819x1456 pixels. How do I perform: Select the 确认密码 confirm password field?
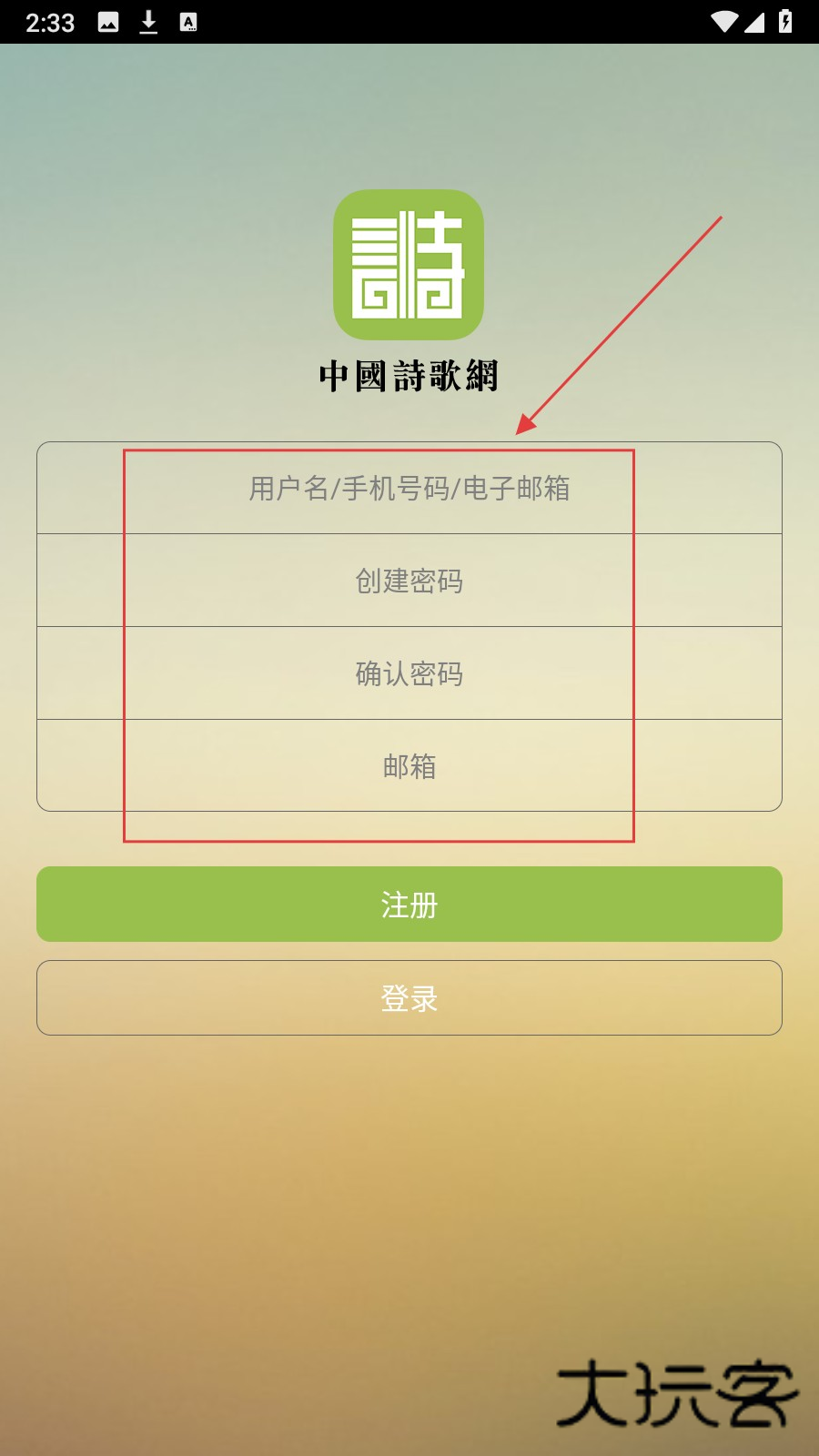[409, 673]
